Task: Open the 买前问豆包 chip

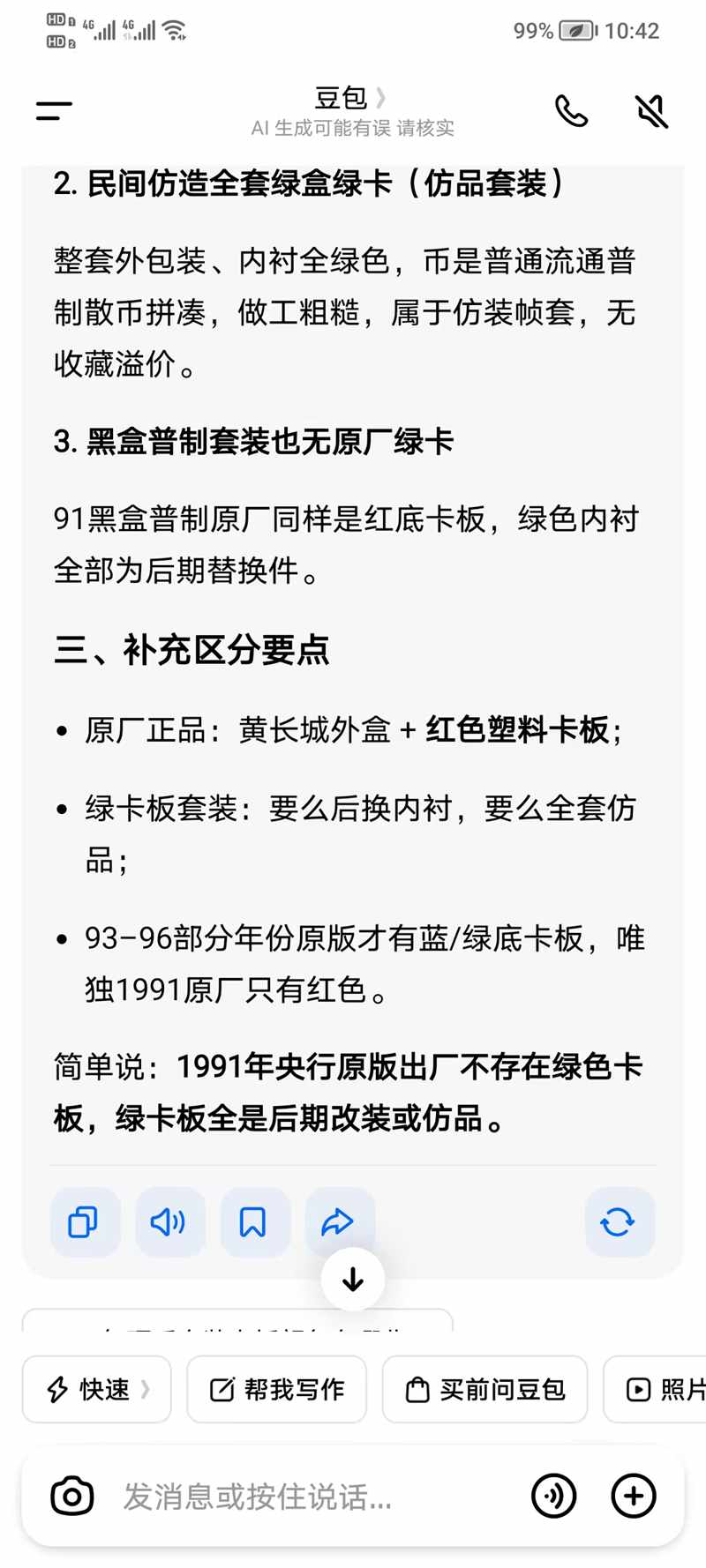Action: pyautogui.click(x=484, y=1389)
